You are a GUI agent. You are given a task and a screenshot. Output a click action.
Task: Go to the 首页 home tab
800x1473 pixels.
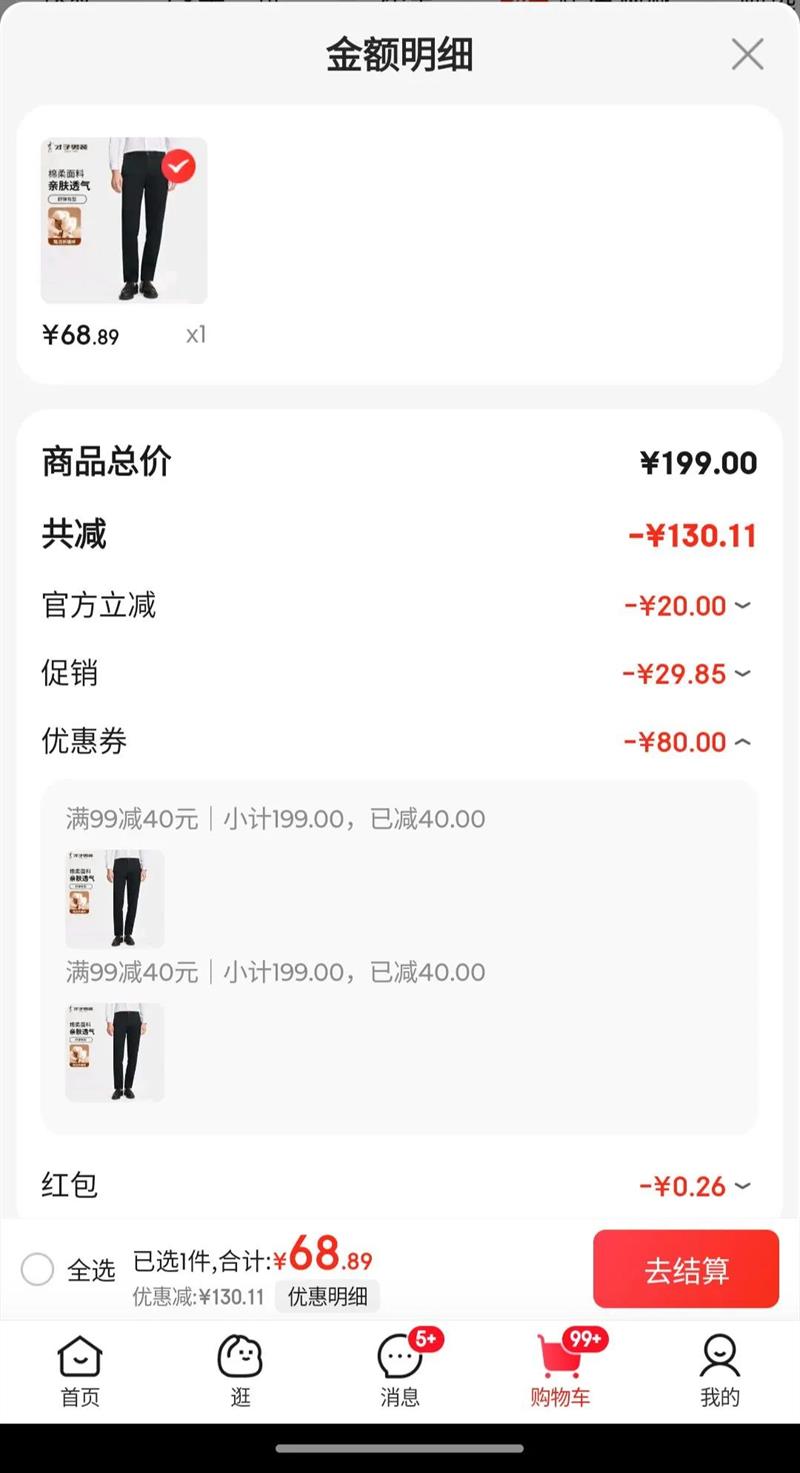[80, 1370]
